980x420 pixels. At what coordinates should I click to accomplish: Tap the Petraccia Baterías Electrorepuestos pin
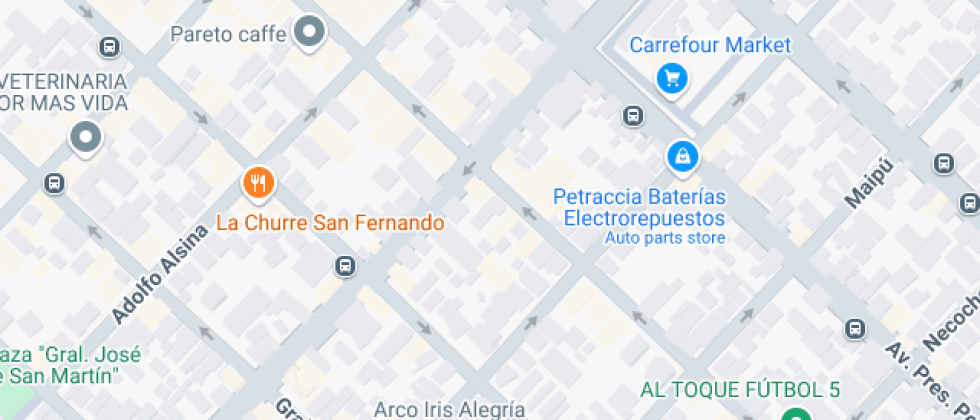point(682,156)
